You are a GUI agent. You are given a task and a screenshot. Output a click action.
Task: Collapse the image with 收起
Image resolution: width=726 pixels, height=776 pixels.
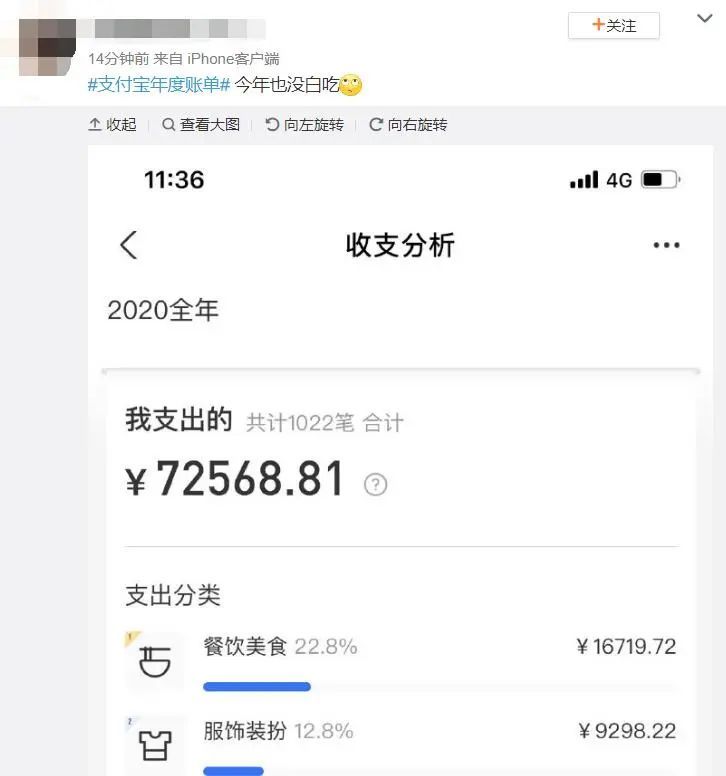point(112,125)
